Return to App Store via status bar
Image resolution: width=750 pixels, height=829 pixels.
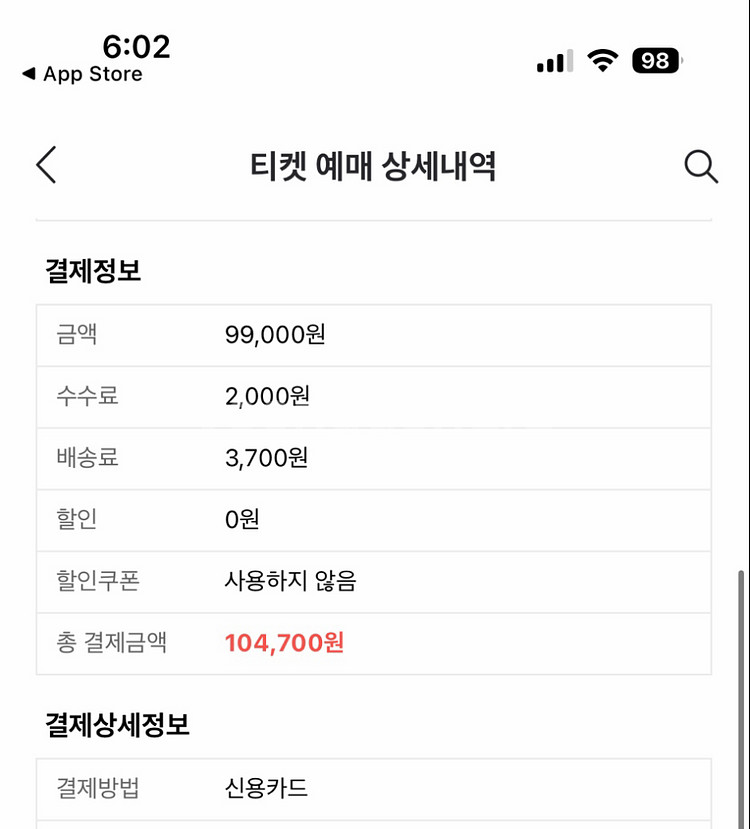point(82,74)
